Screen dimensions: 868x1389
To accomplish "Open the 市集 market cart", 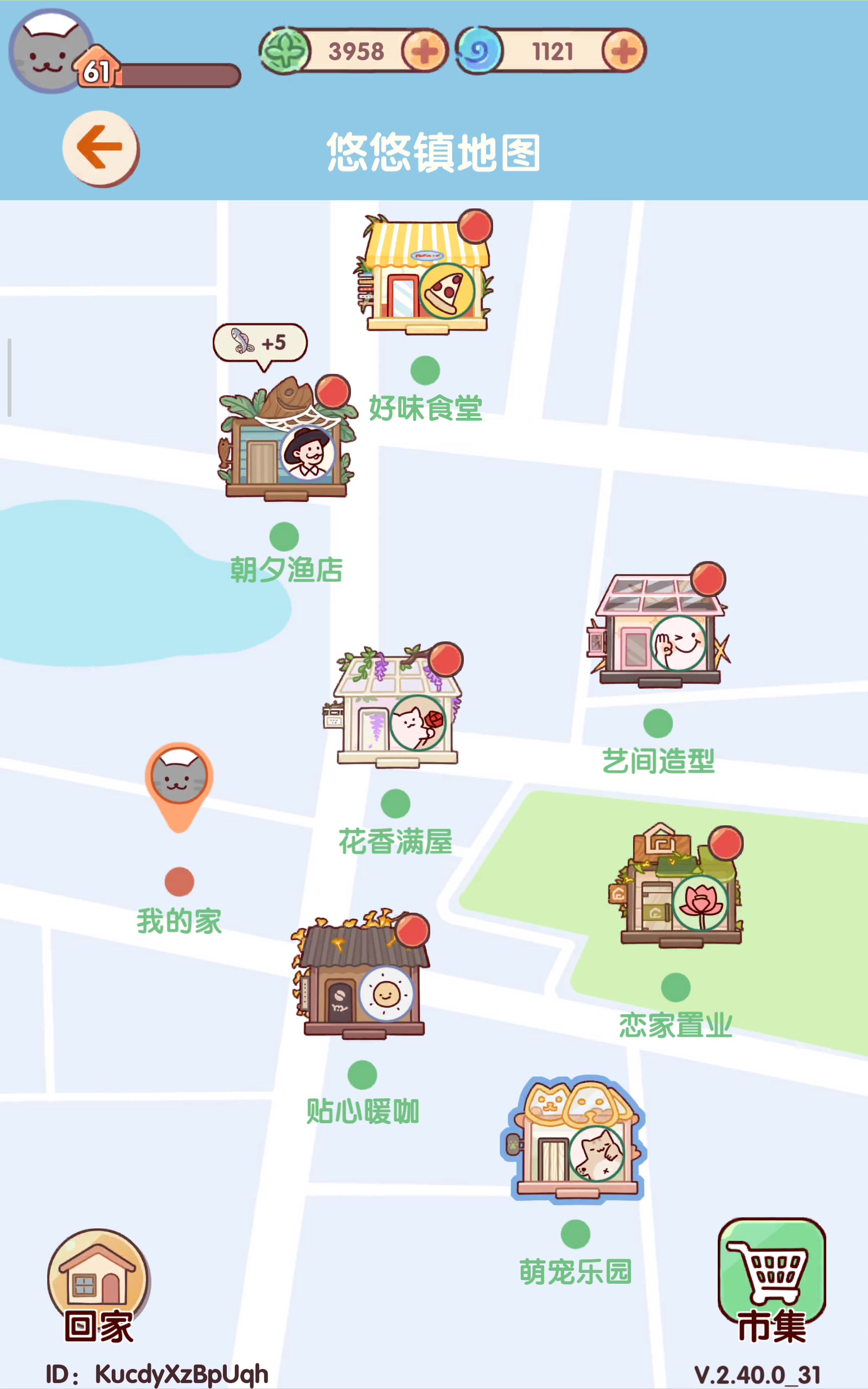I will [x=771, y=1281].
